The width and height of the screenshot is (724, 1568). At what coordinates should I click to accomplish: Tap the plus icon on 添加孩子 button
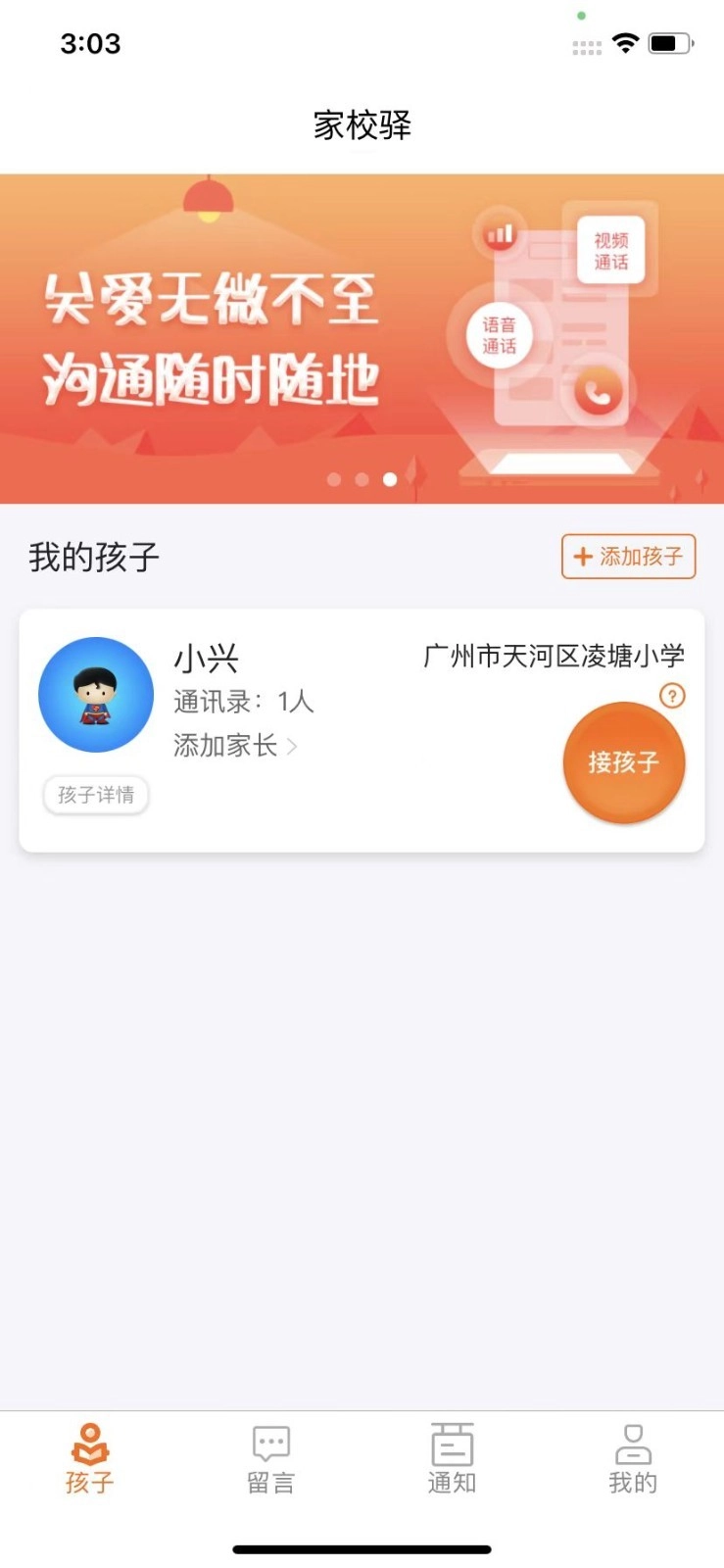coord(582,556)
